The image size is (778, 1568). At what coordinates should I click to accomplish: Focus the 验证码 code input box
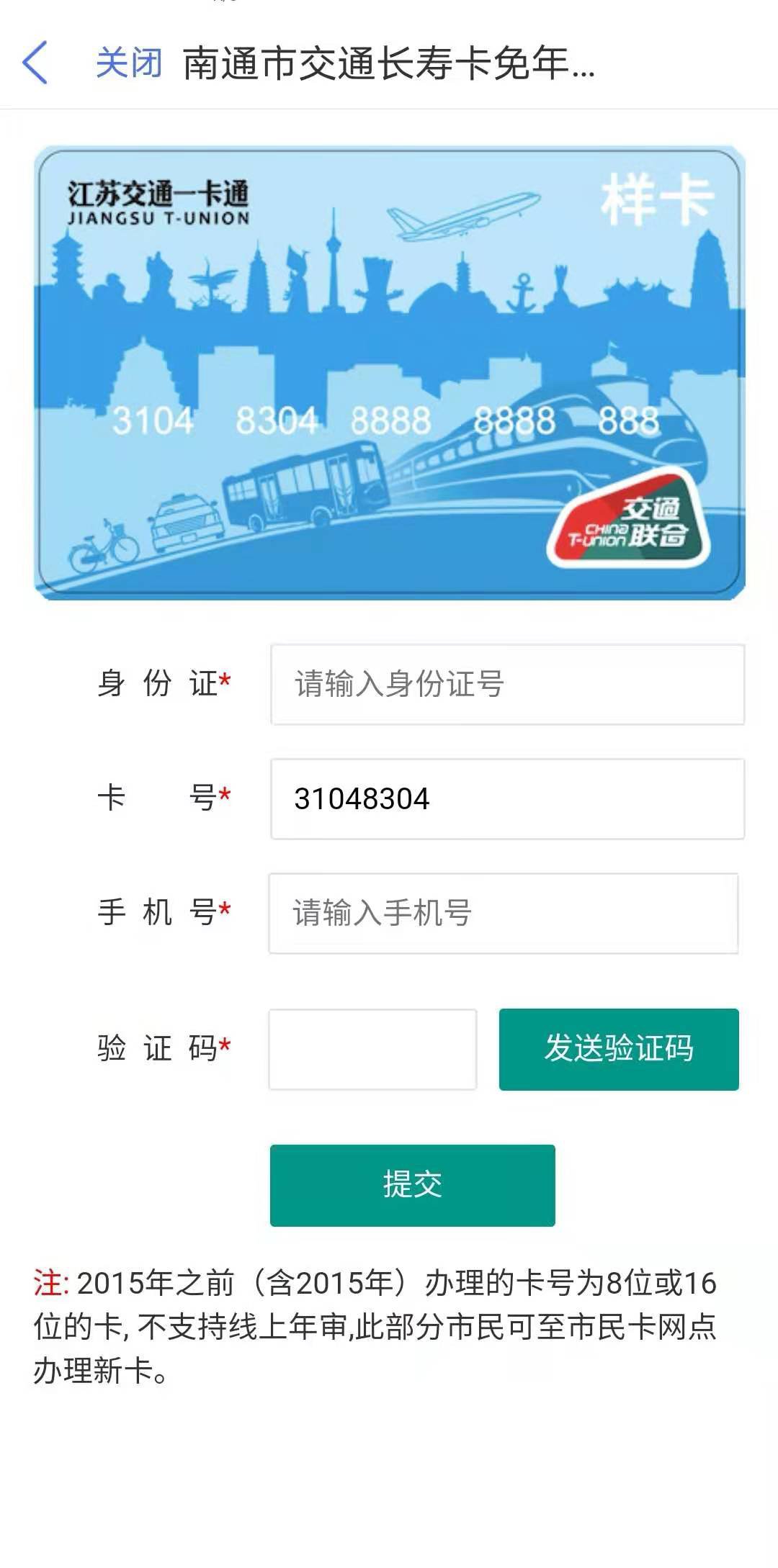(372, 1049)
